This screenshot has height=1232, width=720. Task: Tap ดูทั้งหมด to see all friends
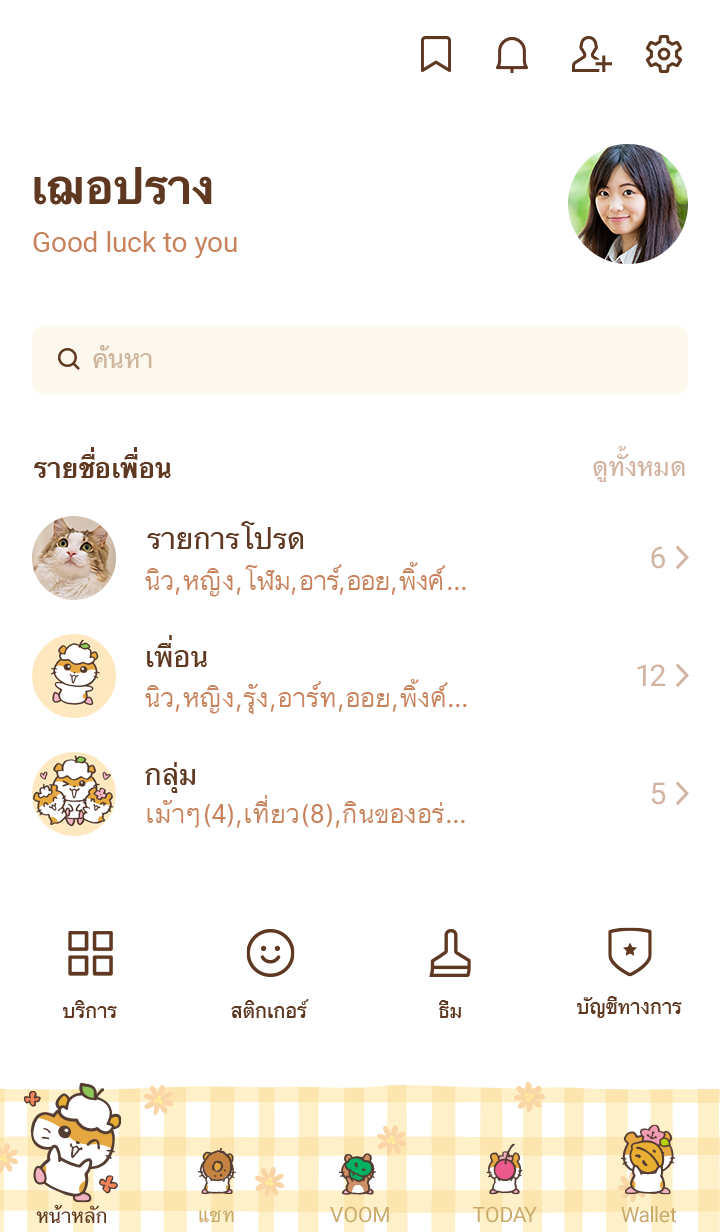coord(638,468)
